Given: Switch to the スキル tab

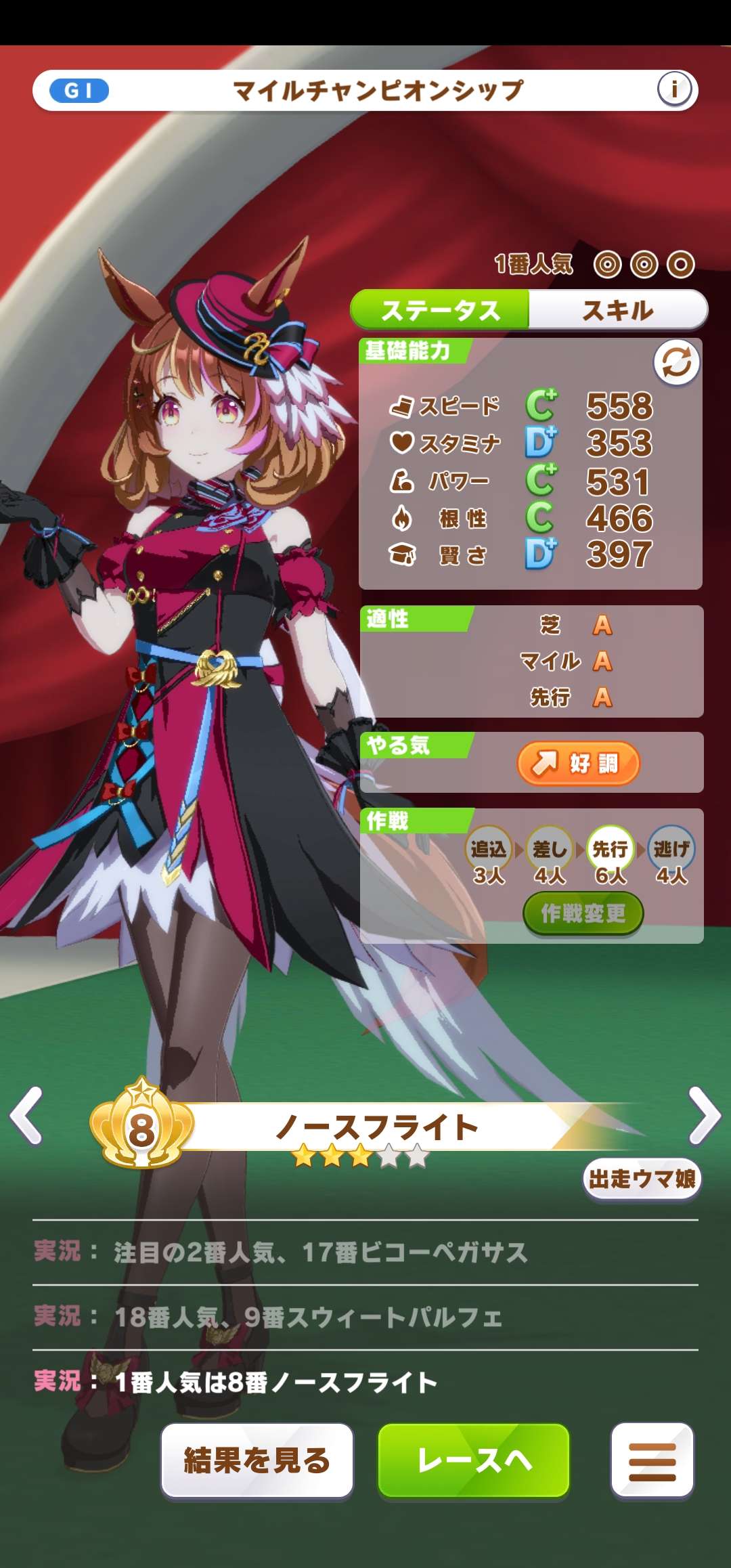Looking at the screenshot, I should click(617, 311).
